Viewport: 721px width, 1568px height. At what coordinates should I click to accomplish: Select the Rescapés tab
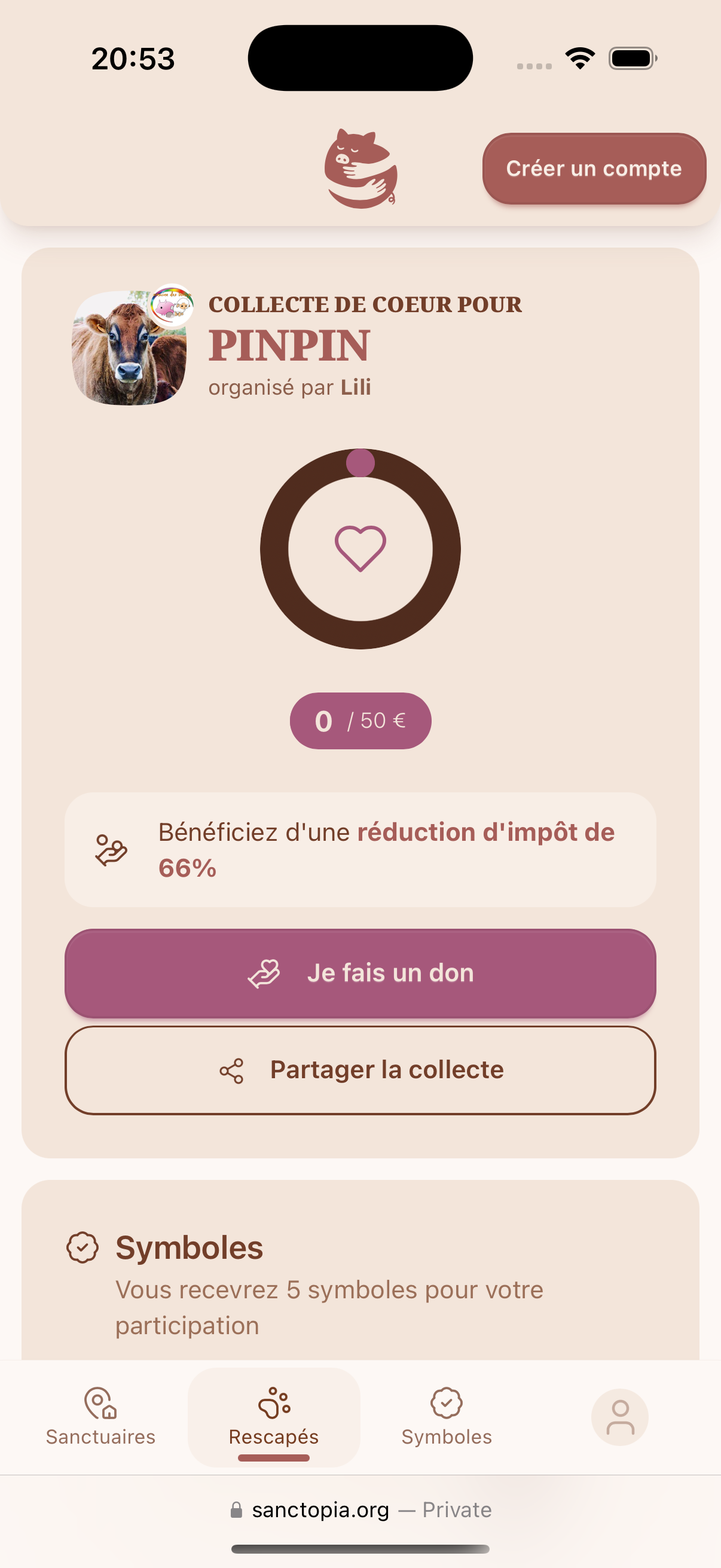(x=274, y=1417)
